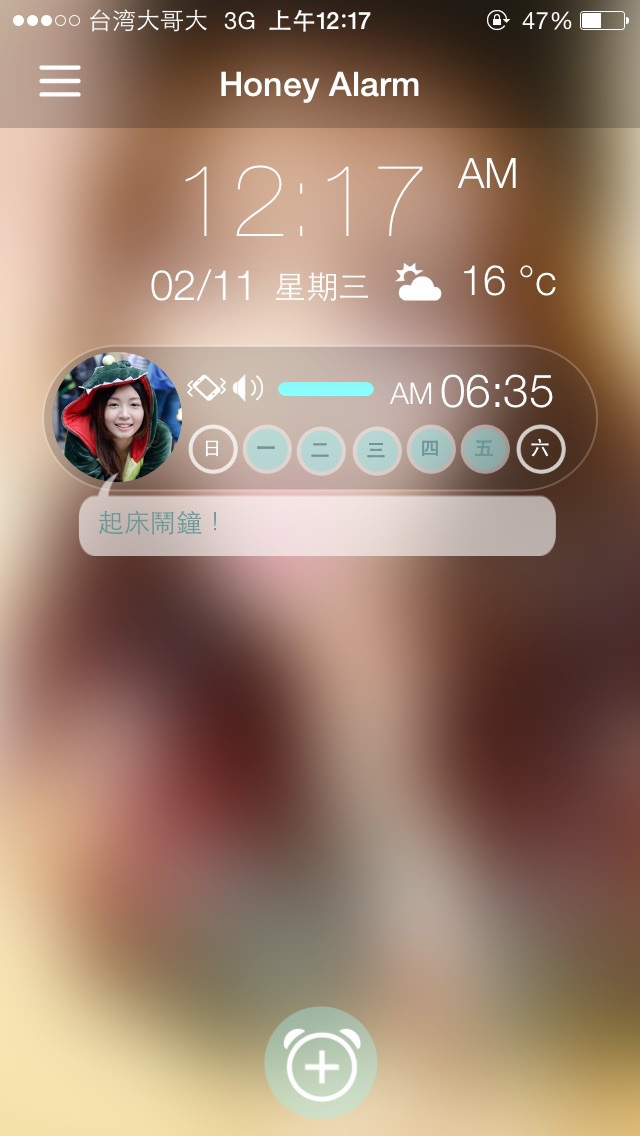Screen dimensions: 640x1136
Task: Toggle Friday (五) repeat day
Action: (484, 450)
